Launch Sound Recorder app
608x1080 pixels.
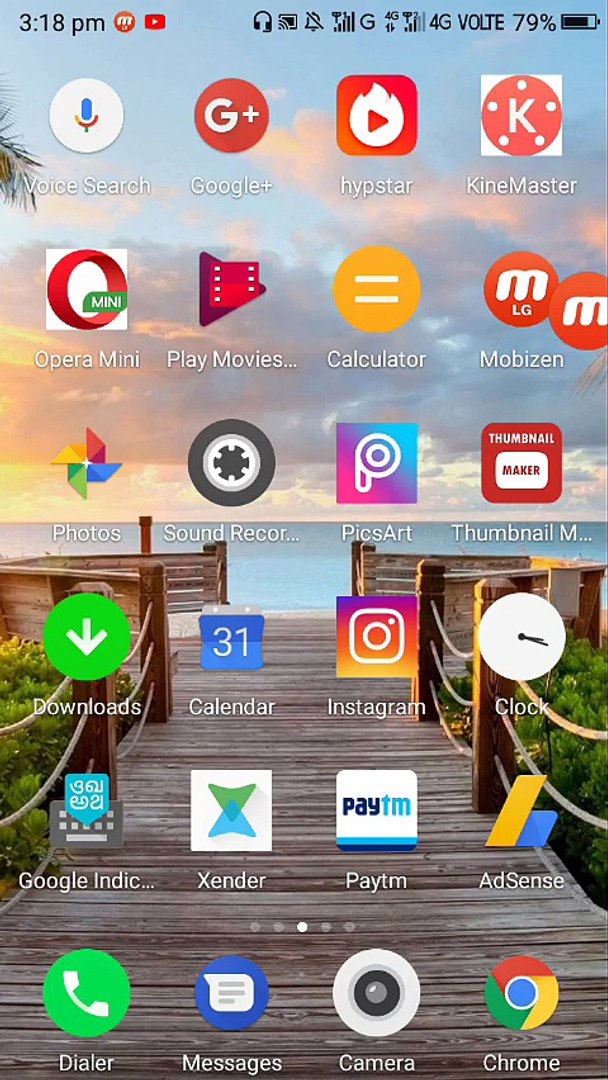(x=231, y=463)
